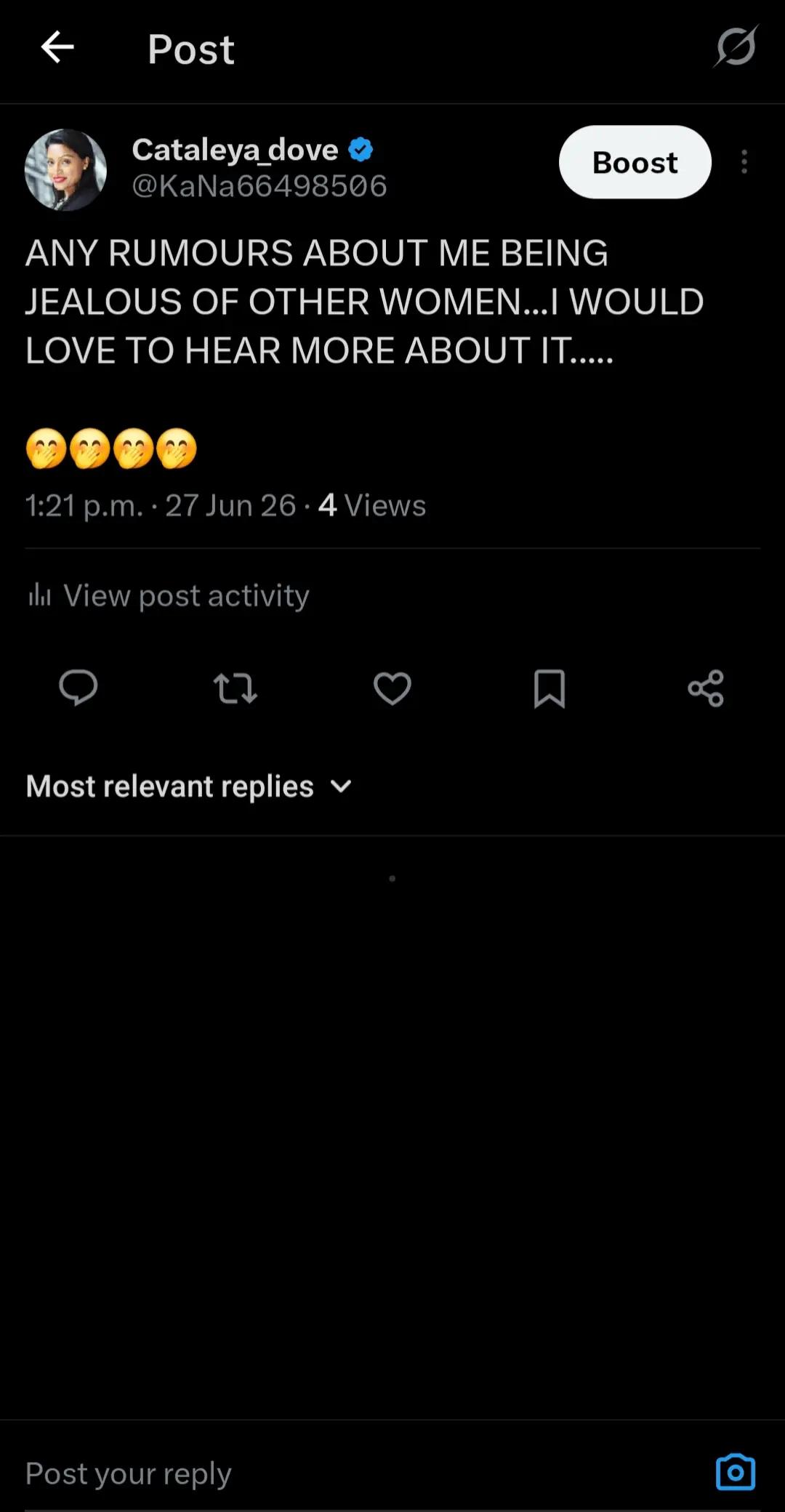Open View post activity
The height and width of the screenshot is (1512, 785).
(169, 595)
